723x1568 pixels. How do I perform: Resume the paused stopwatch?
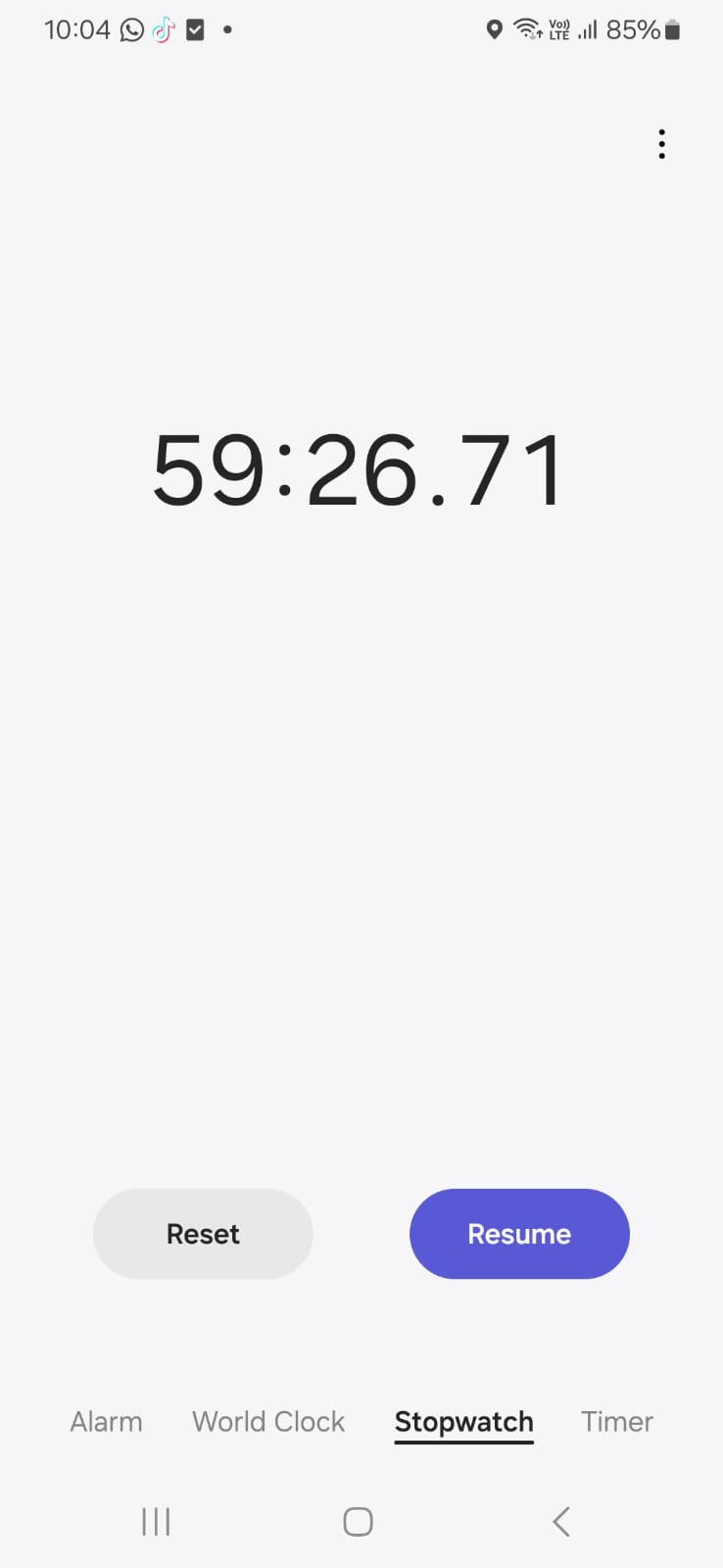(519, 1234)
